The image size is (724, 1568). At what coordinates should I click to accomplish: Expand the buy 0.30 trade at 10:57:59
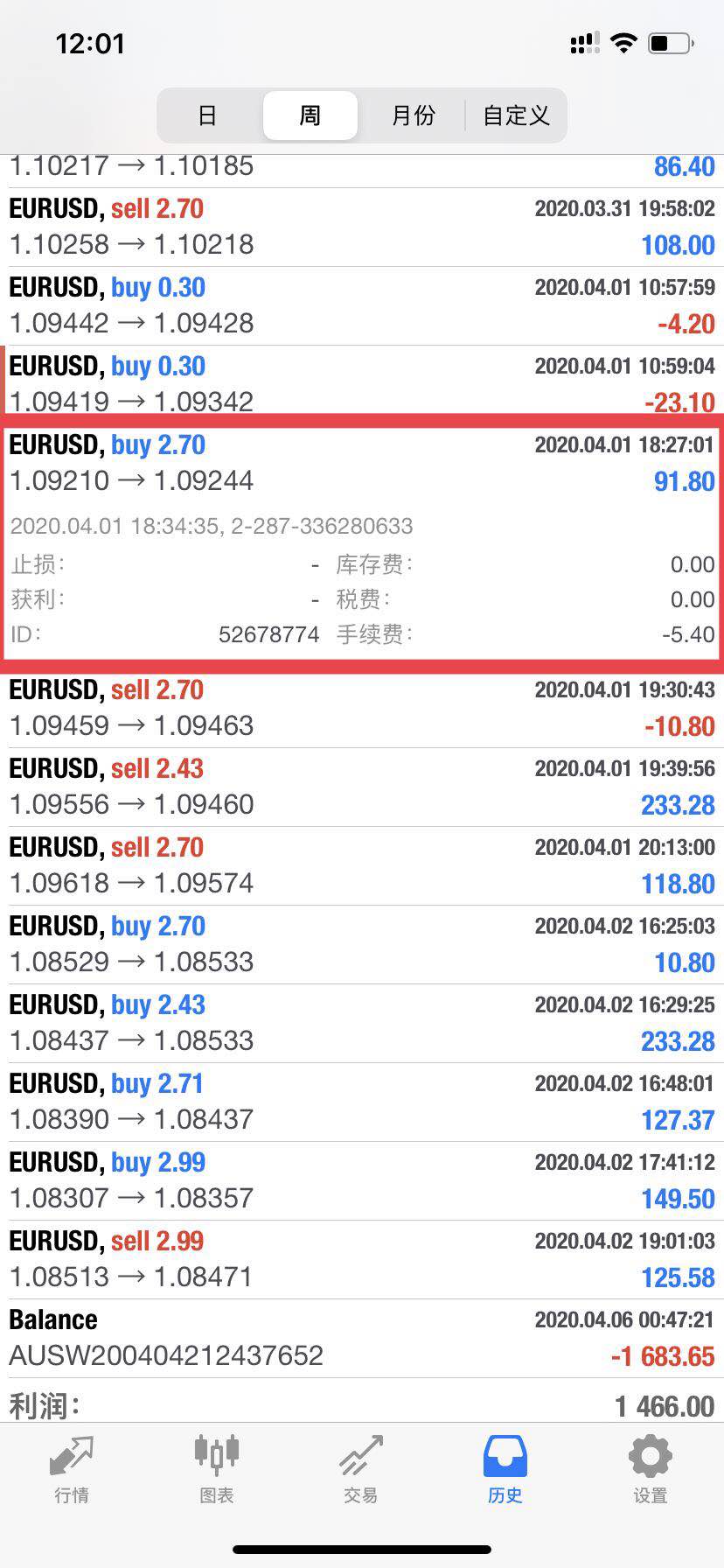[x=362, y=305]
